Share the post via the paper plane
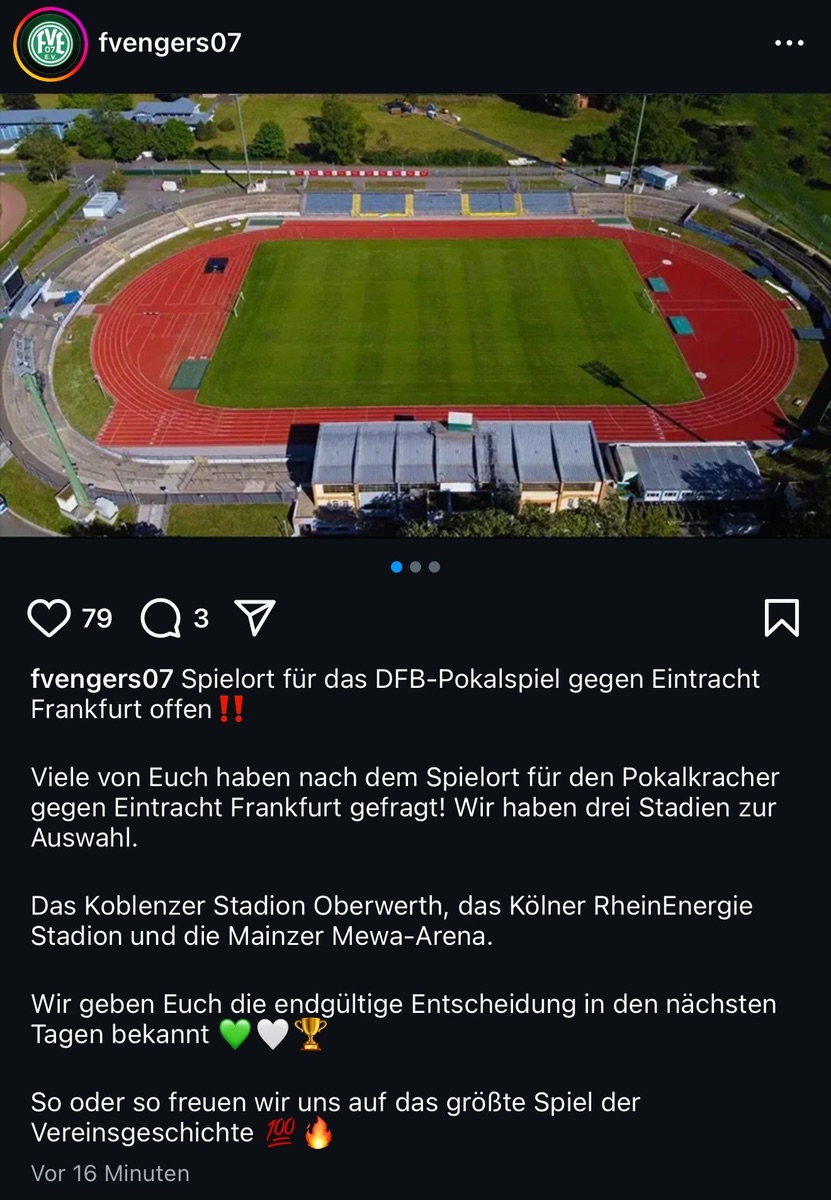The height and width of the screenshot is (1200, 831). 254,618
